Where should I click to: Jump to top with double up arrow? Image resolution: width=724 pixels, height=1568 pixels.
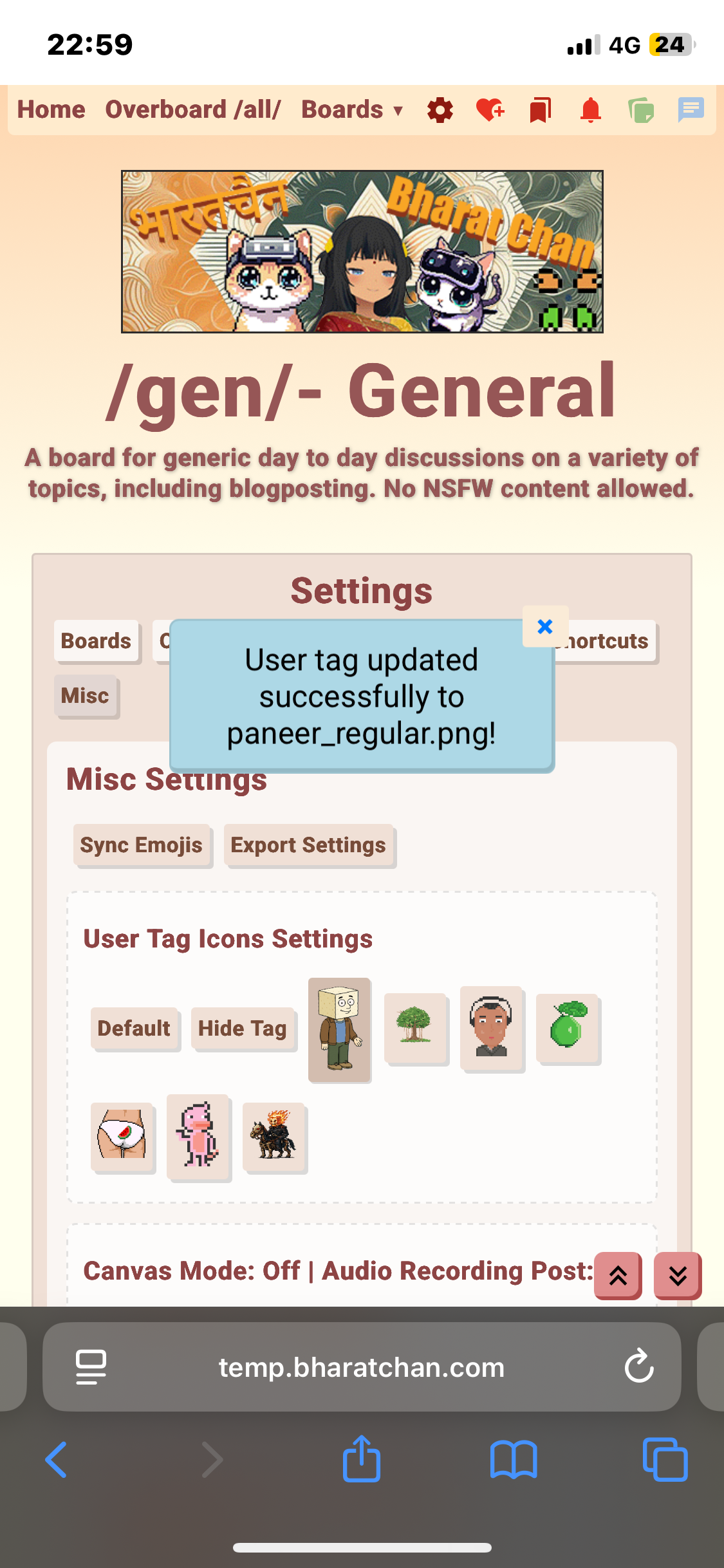(618, 1275)
